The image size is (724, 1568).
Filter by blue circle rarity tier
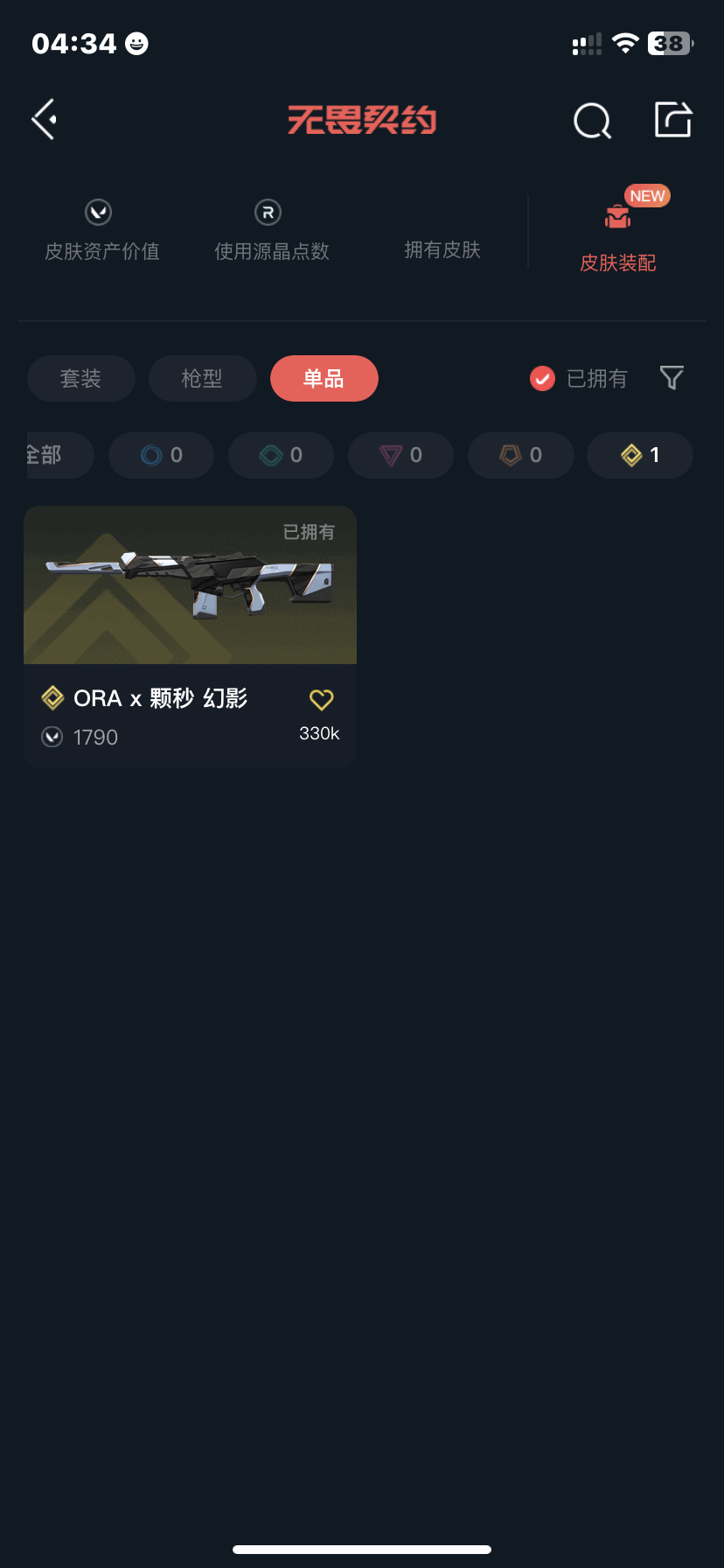coord(161,455)
